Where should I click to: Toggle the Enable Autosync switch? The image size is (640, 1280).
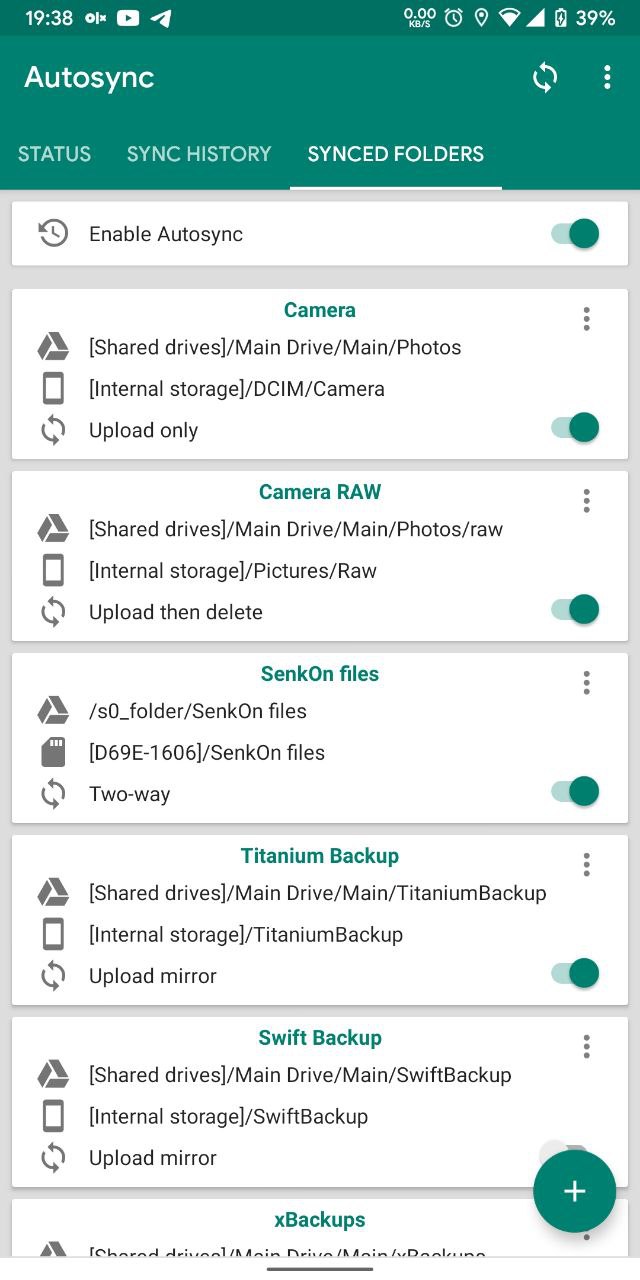click(x=575, y=234)
